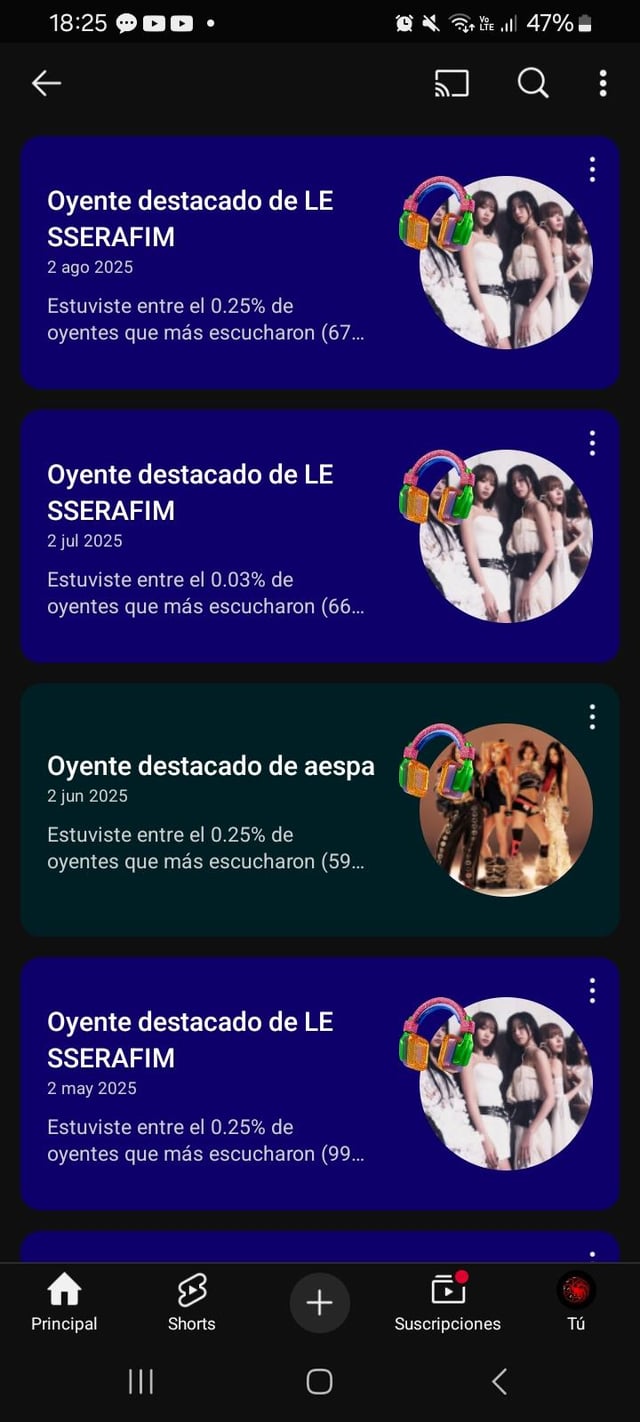
Task: Open options for the 2 ago 2025 card
Action: pos(593,170)
